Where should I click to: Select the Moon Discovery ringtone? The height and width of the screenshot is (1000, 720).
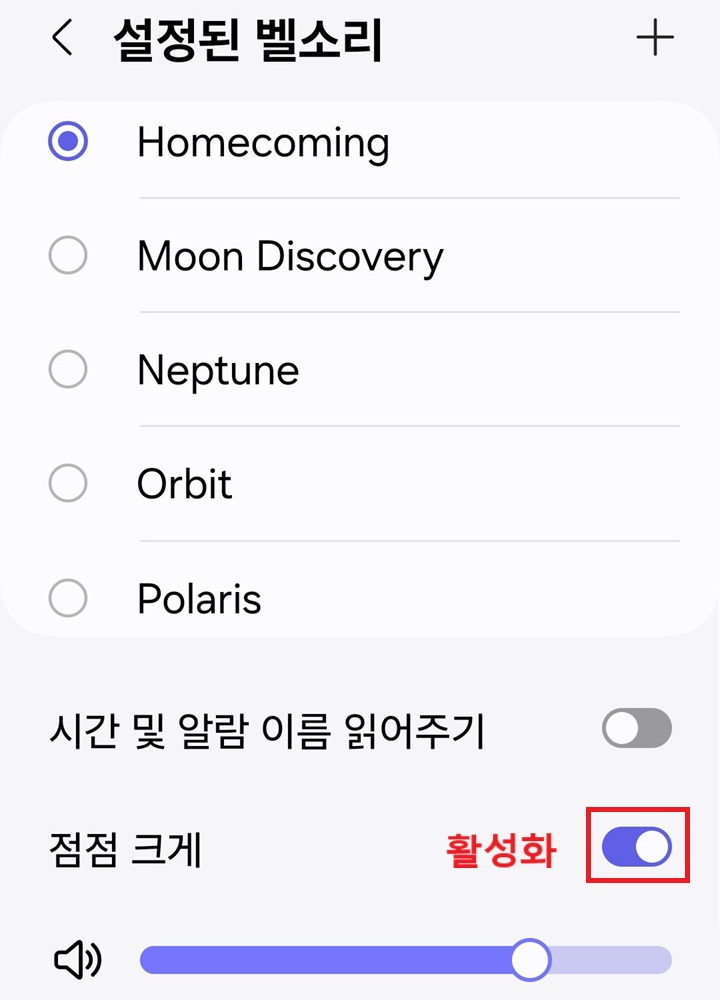click(x=68, y=256)
